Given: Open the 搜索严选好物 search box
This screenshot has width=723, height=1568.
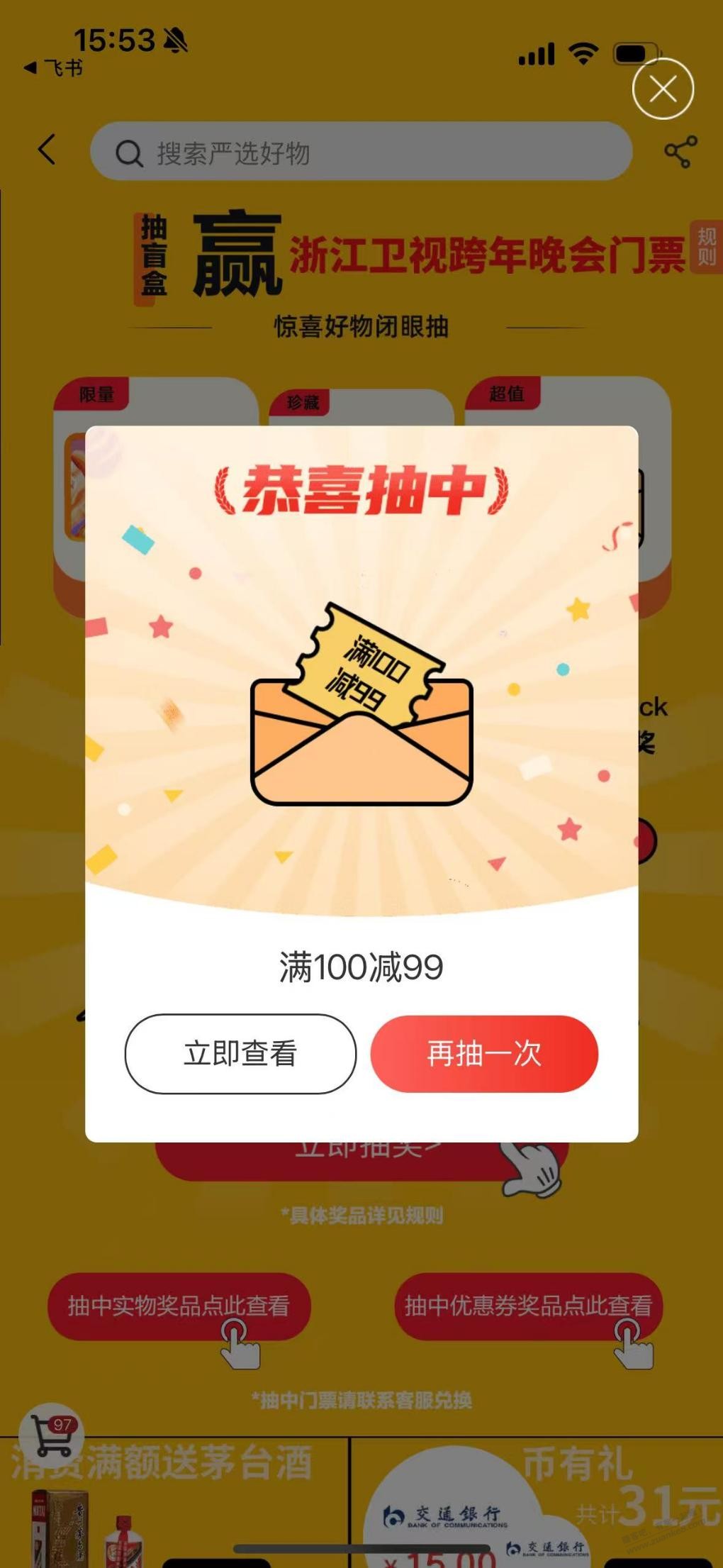Looking at the screenshot, I should [x=361, y=152].
